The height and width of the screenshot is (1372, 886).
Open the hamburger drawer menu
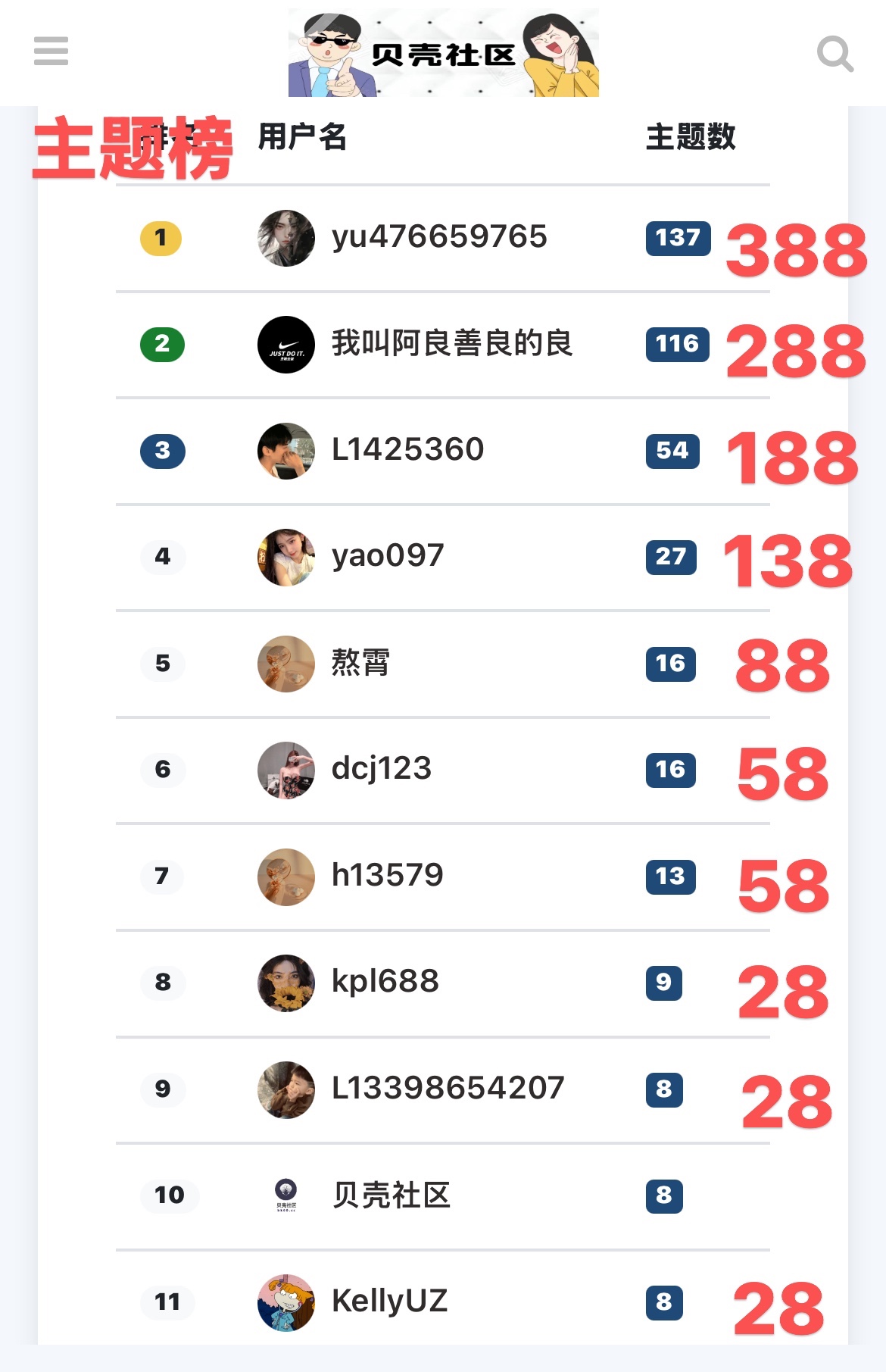pos(51,51)
